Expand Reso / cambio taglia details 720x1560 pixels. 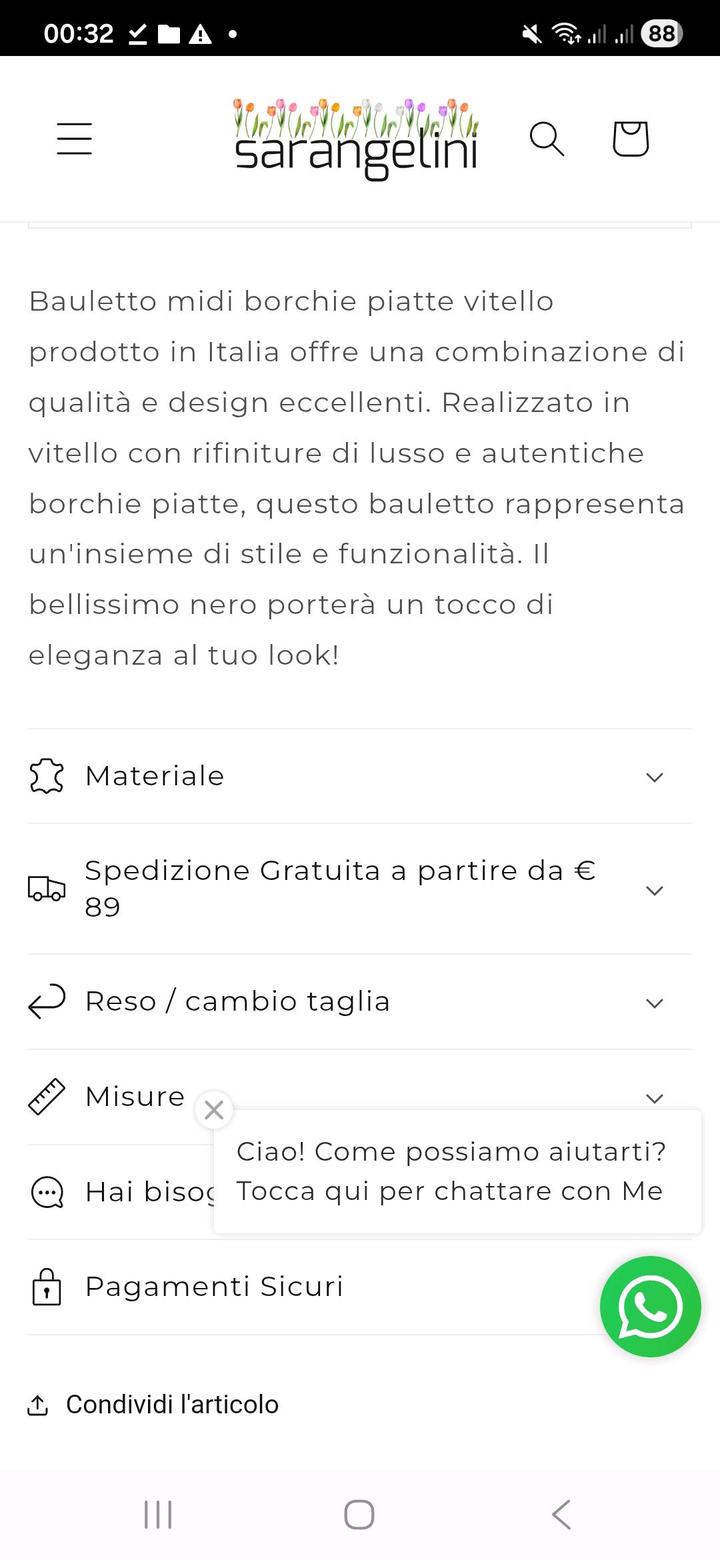pos(359,1001)
